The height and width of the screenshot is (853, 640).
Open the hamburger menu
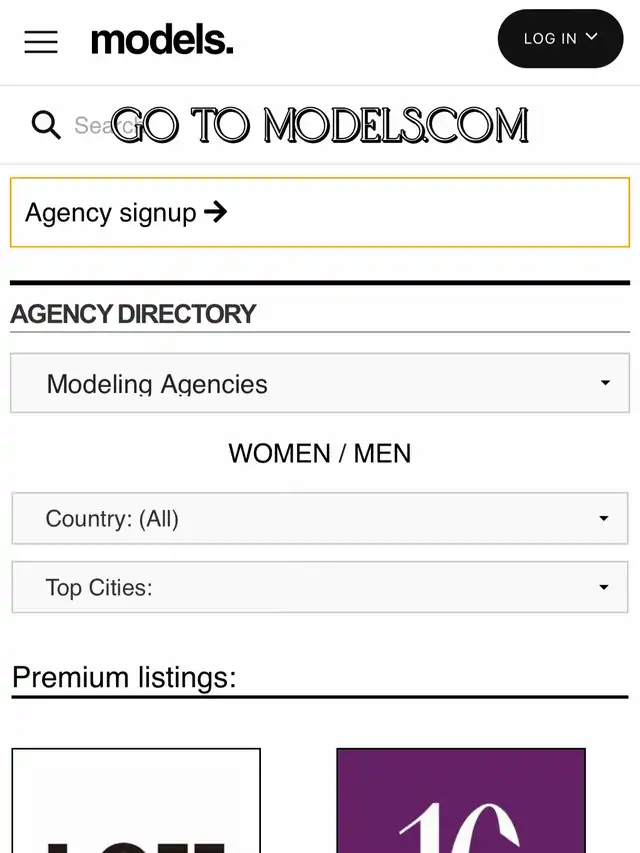coord(41,41)
